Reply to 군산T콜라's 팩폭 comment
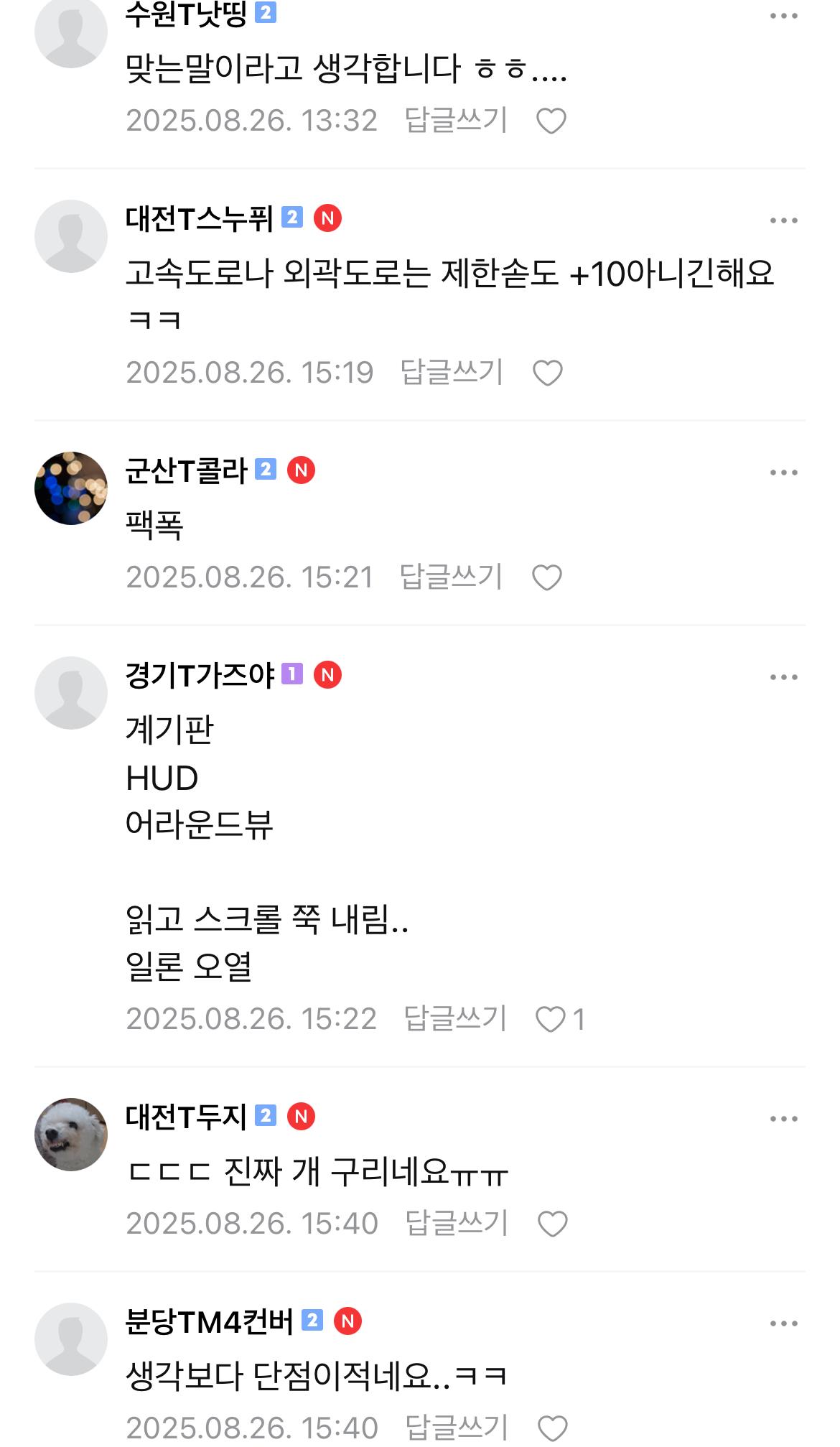Screen dimensions: 840x1447 pyautogui.click(x=451, y=577)
